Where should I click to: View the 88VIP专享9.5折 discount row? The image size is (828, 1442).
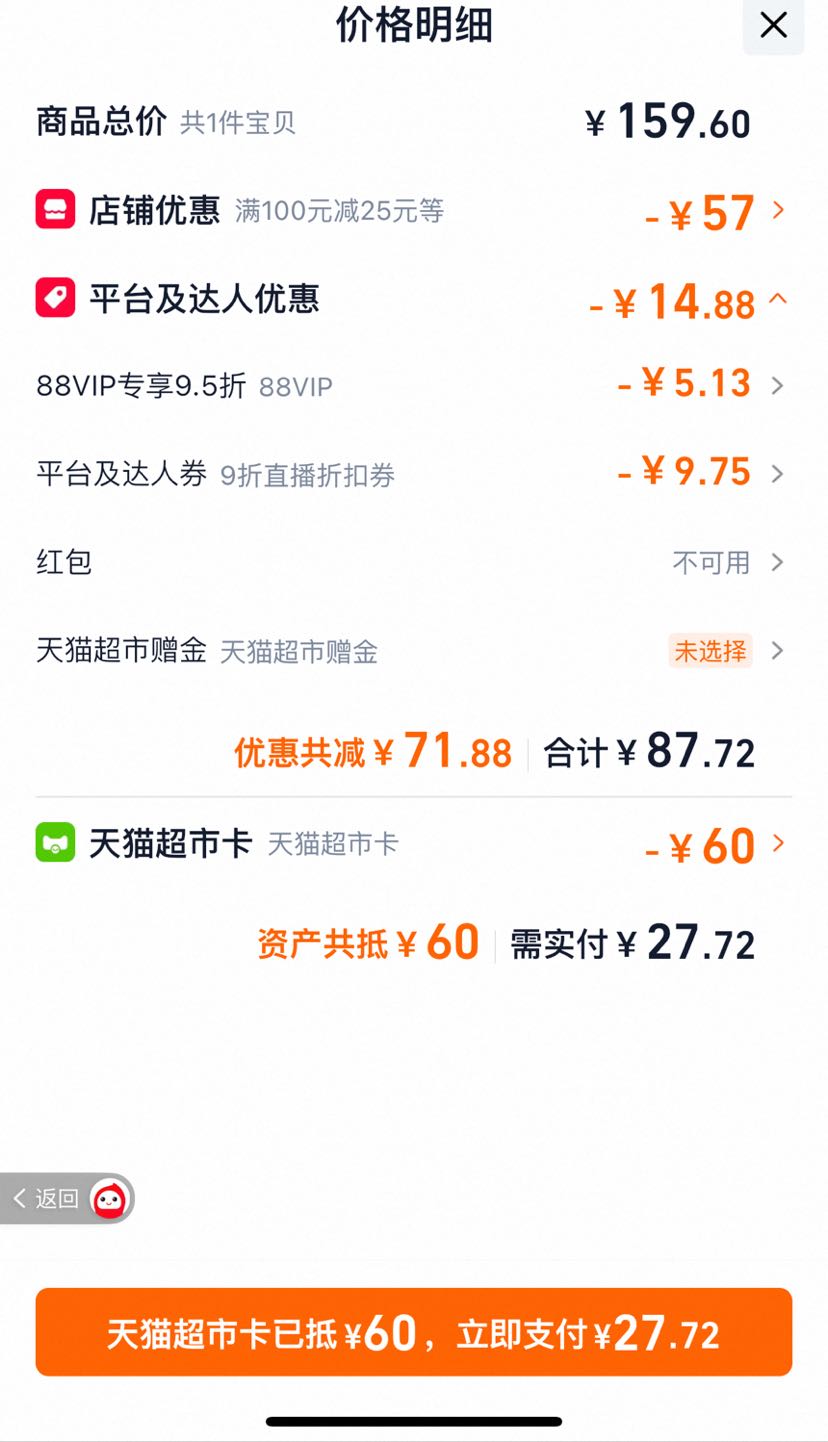tap(413, 385)
